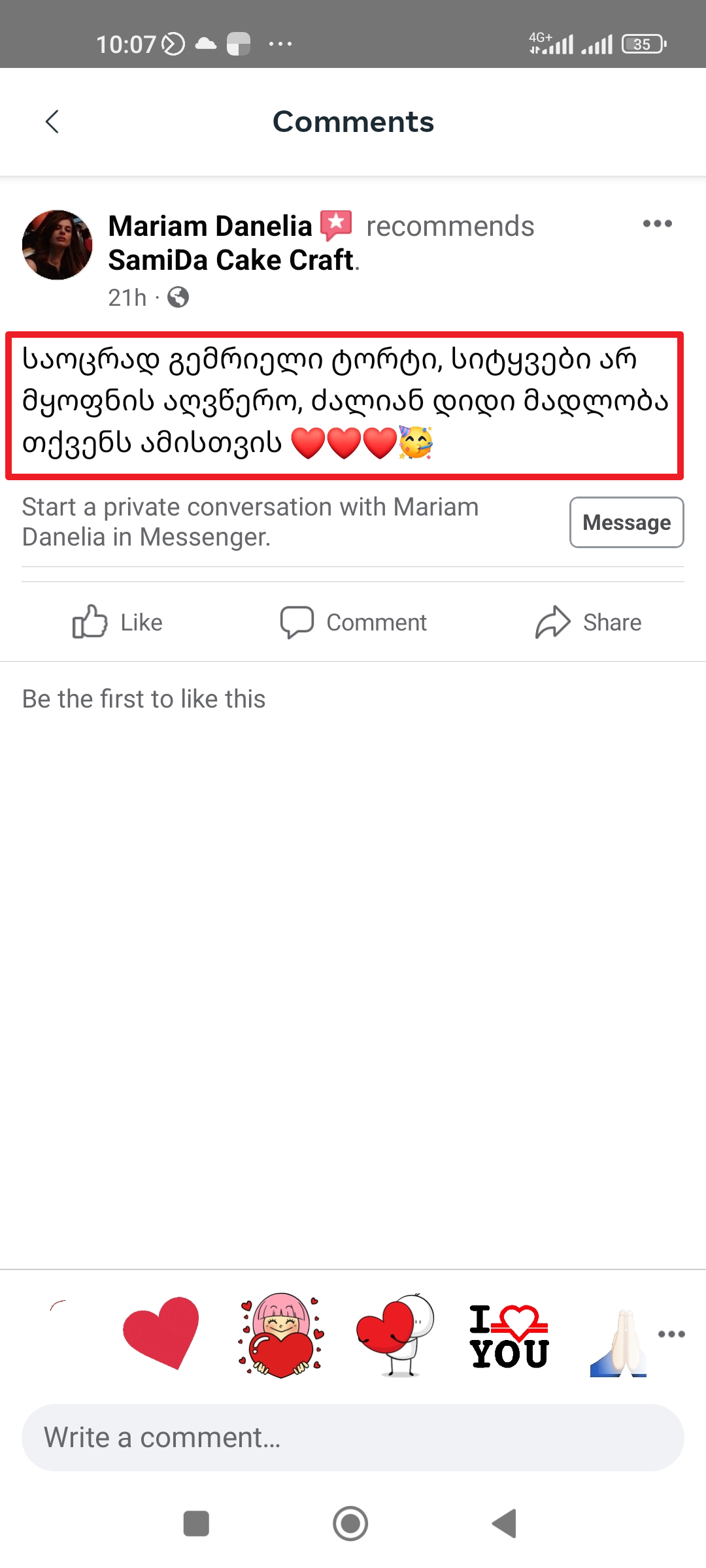Send the pink-haired girl hugging heart sticker

(281, 1335)
